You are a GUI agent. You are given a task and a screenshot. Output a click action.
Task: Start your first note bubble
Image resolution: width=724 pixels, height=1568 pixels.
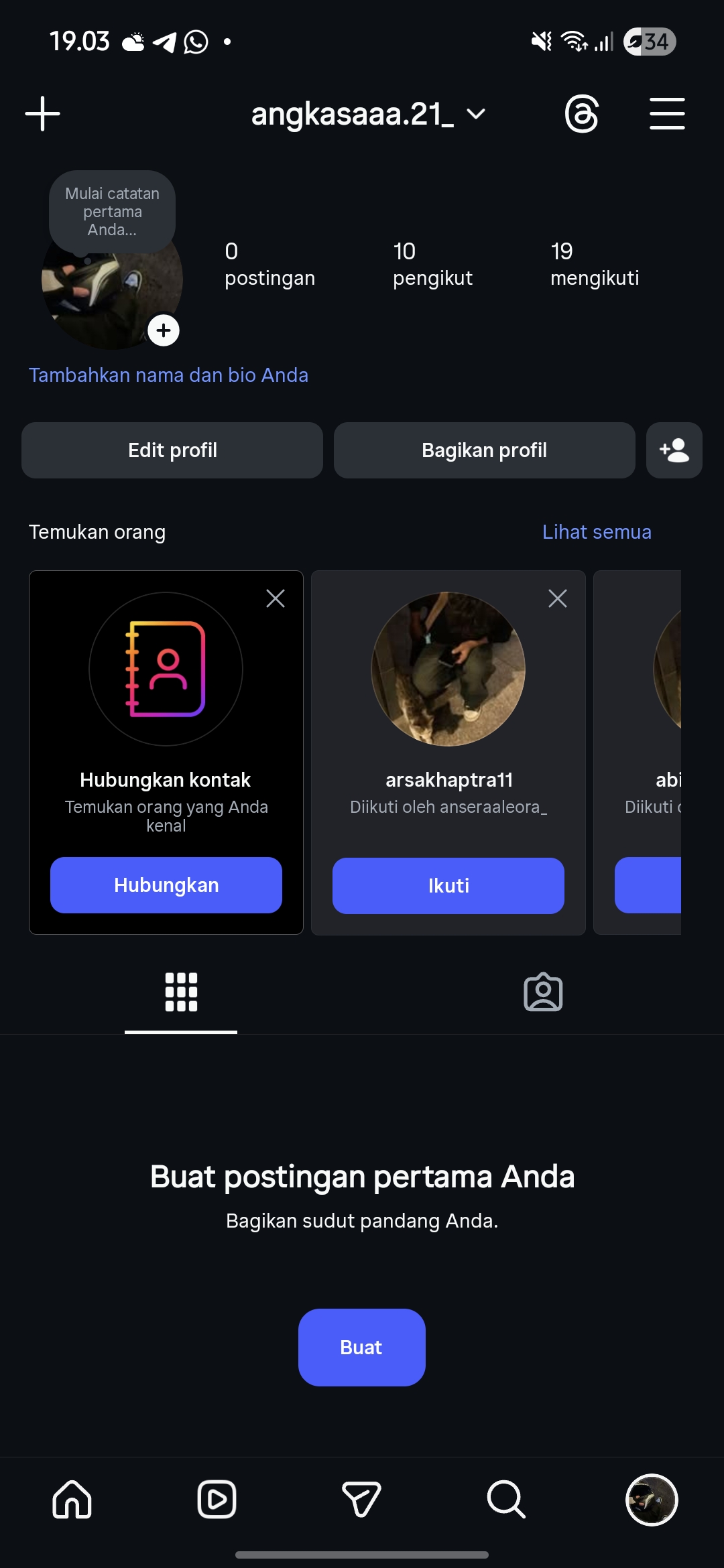(x=112, y=211)
